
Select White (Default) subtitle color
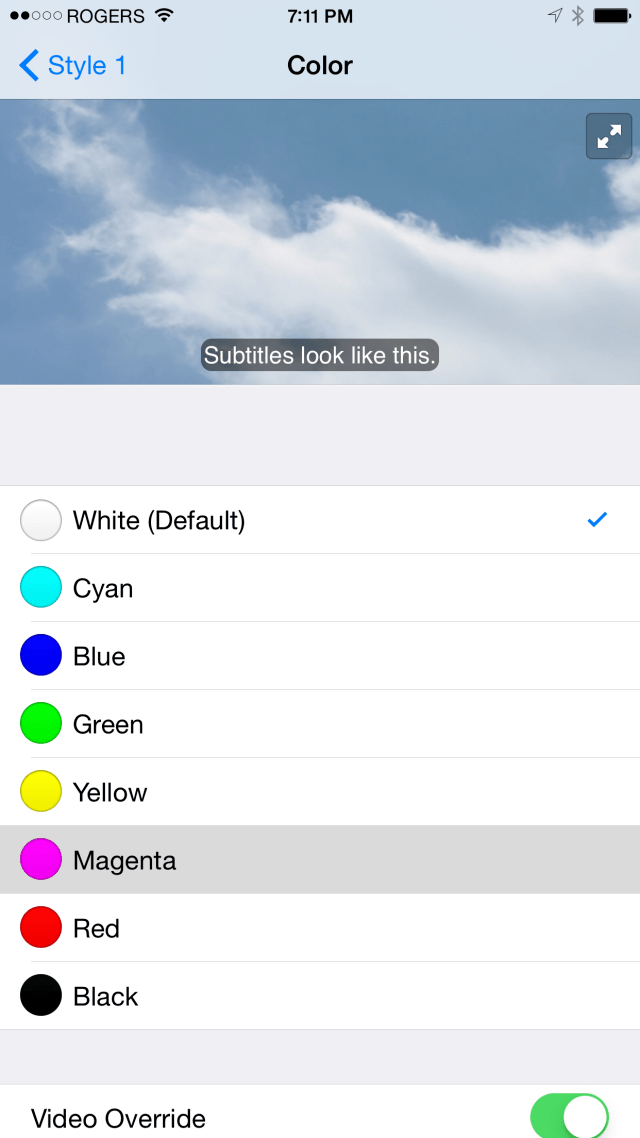[320, 520]
